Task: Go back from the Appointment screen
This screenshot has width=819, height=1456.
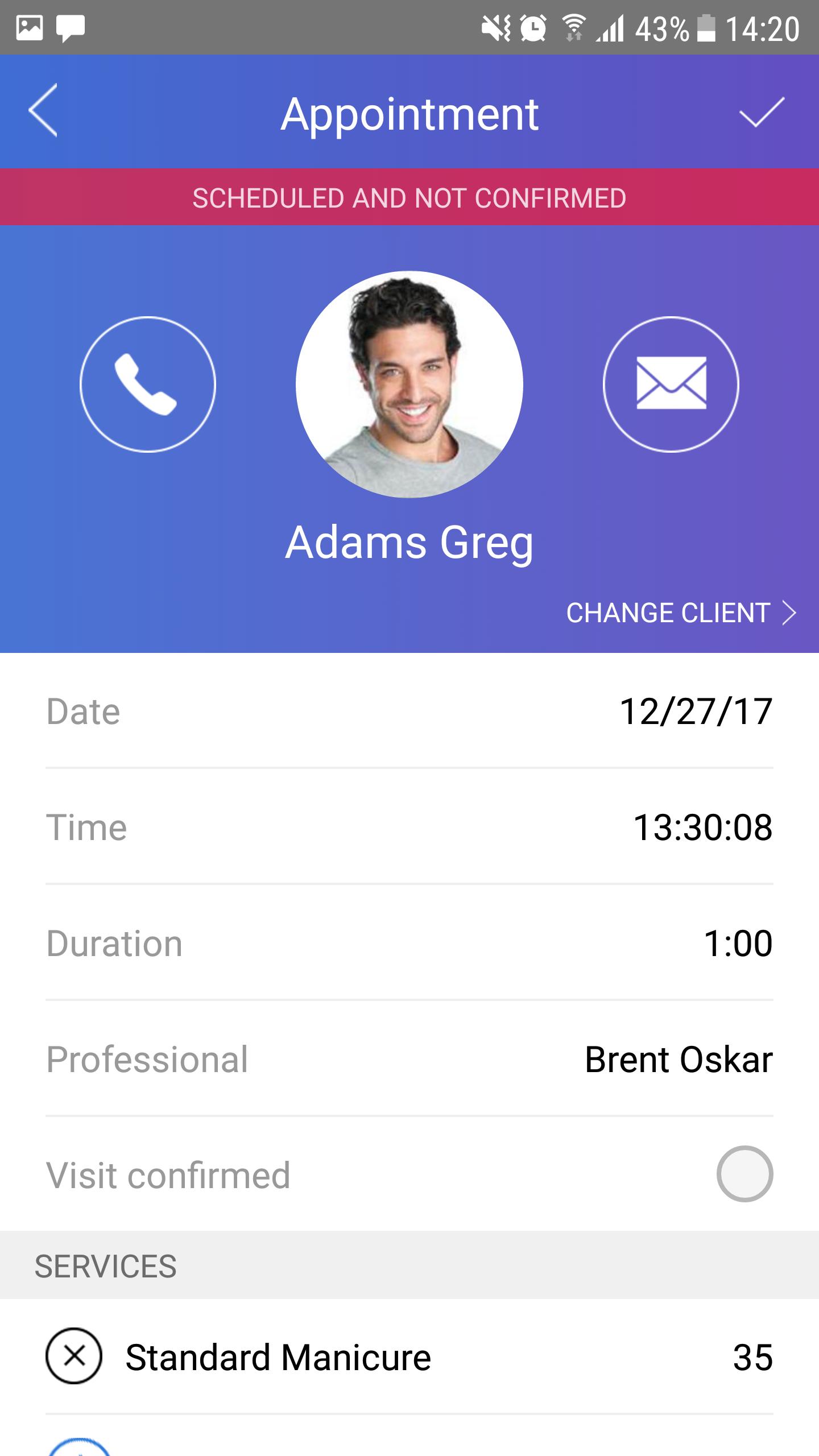Action: (x=43, y=110)
